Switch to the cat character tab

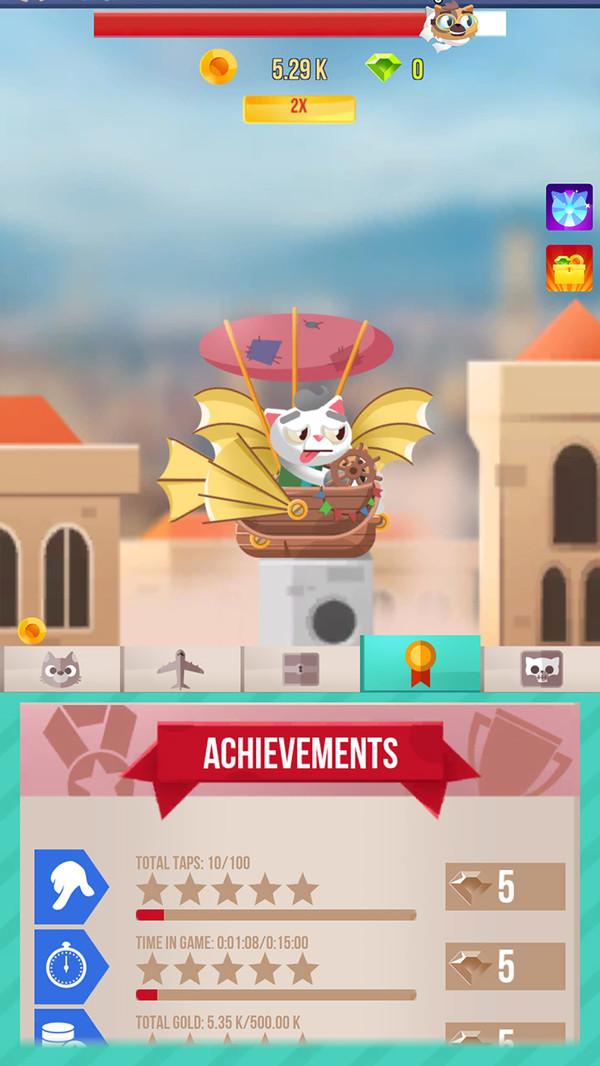point(61,669)
